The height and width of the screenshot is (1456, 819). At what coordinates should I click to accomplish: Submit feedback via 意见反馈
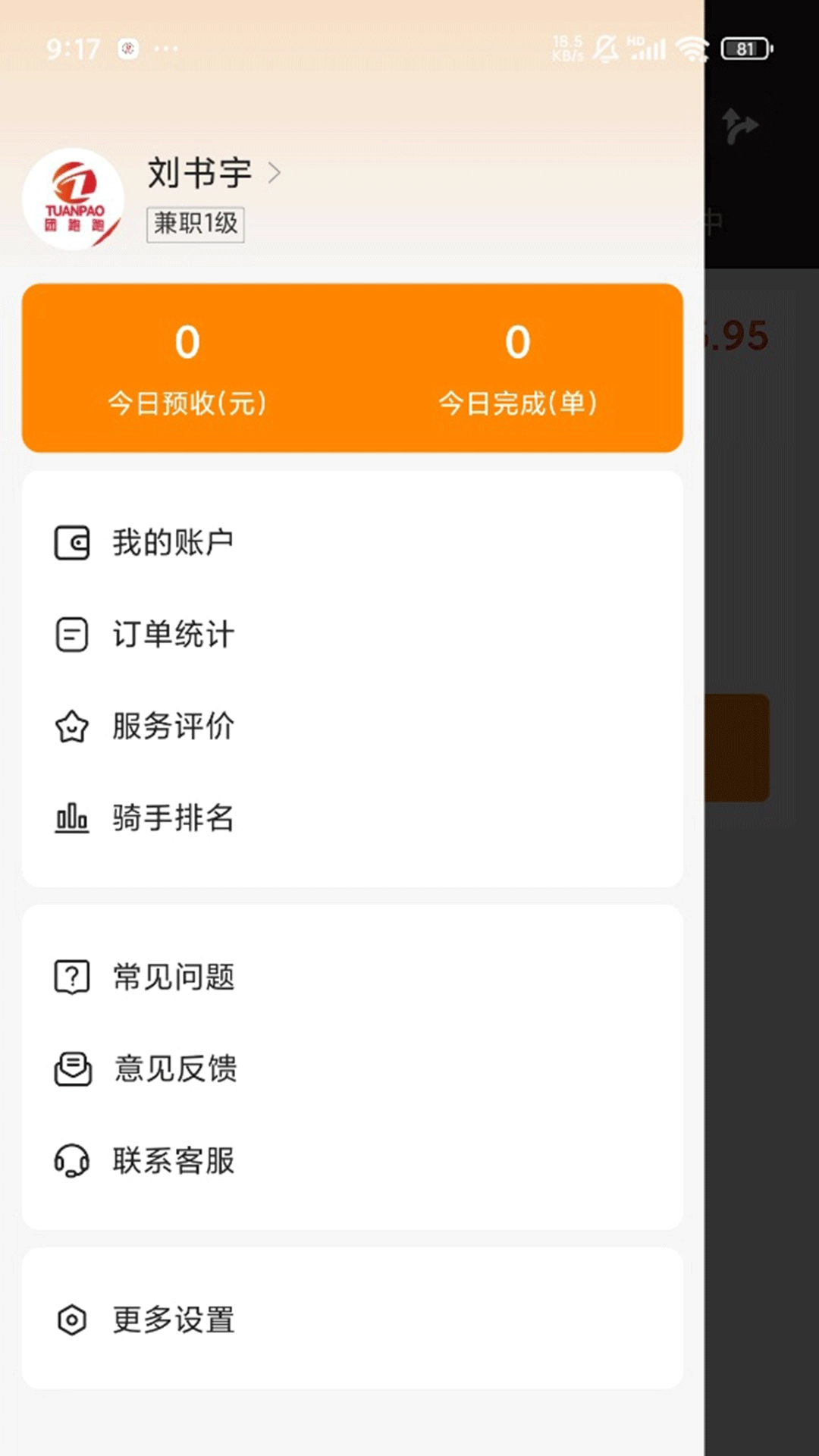[x=174, y=1068]
